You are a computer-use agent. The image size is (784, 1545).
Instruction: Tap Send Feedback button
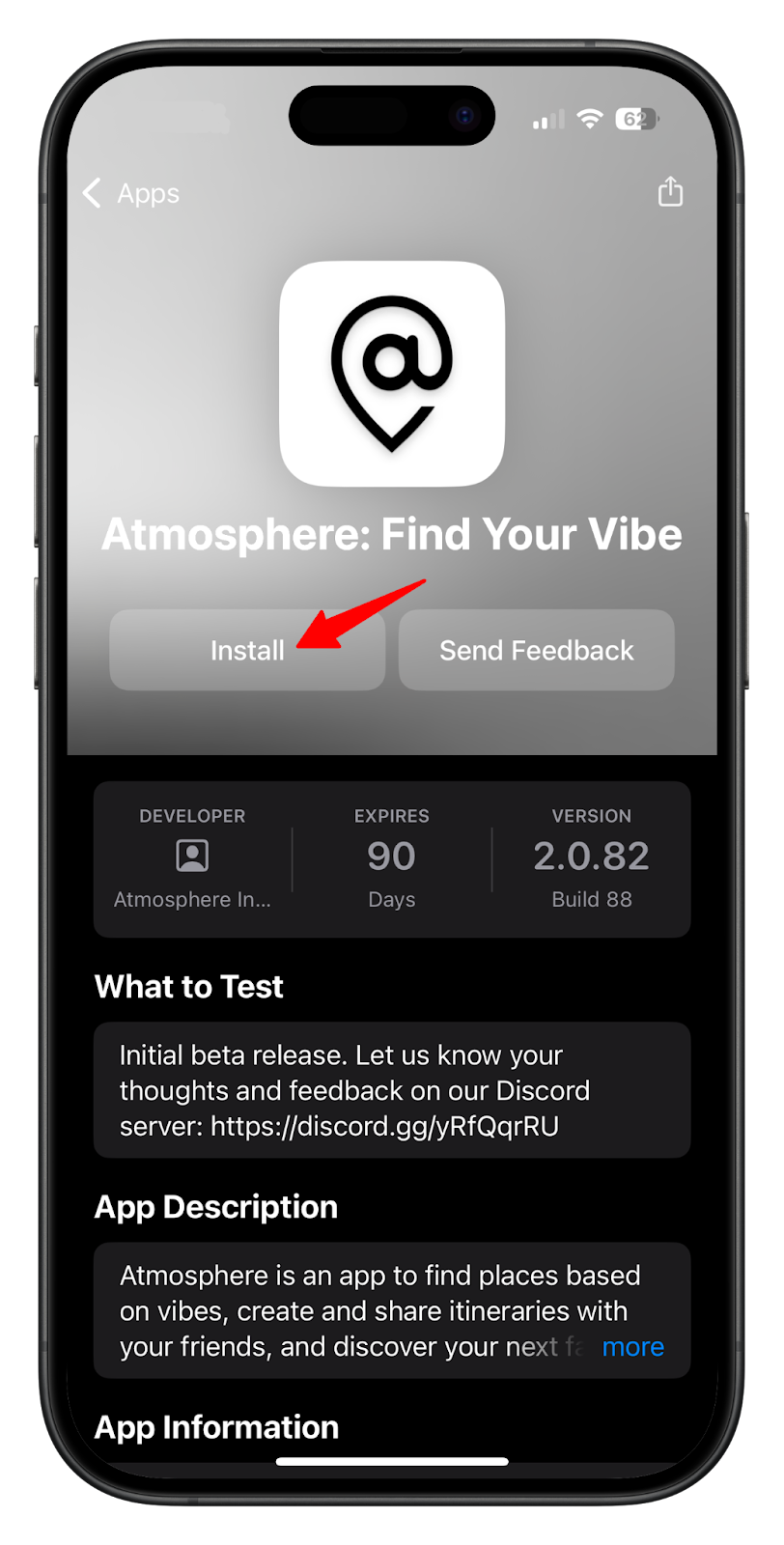coord(536,650)
